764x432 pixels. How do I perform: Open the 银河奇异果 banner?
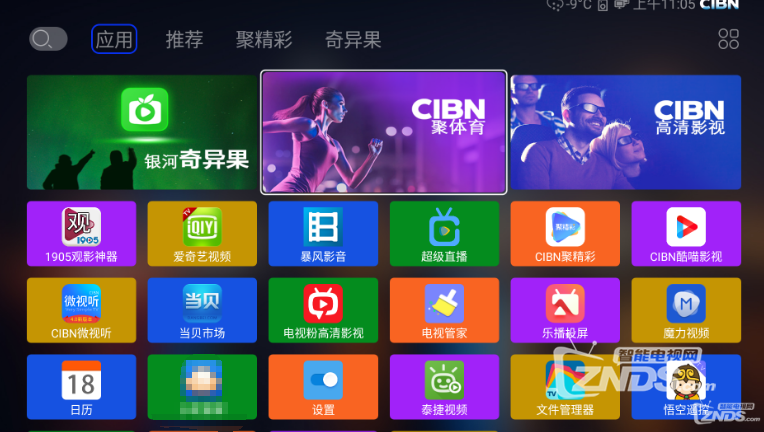tap(141, 132)
